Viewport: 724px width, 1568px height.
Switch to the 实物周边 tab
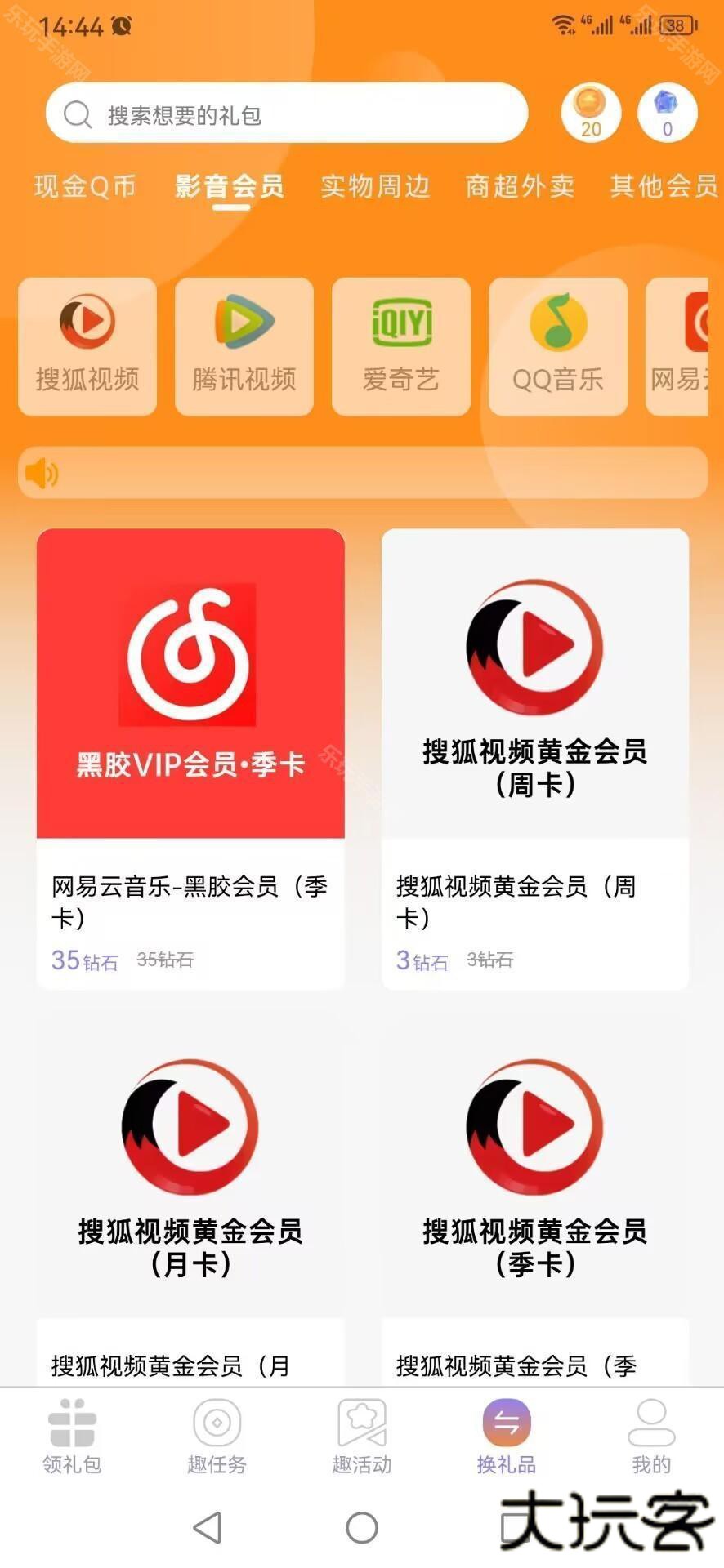click(376, 186)
